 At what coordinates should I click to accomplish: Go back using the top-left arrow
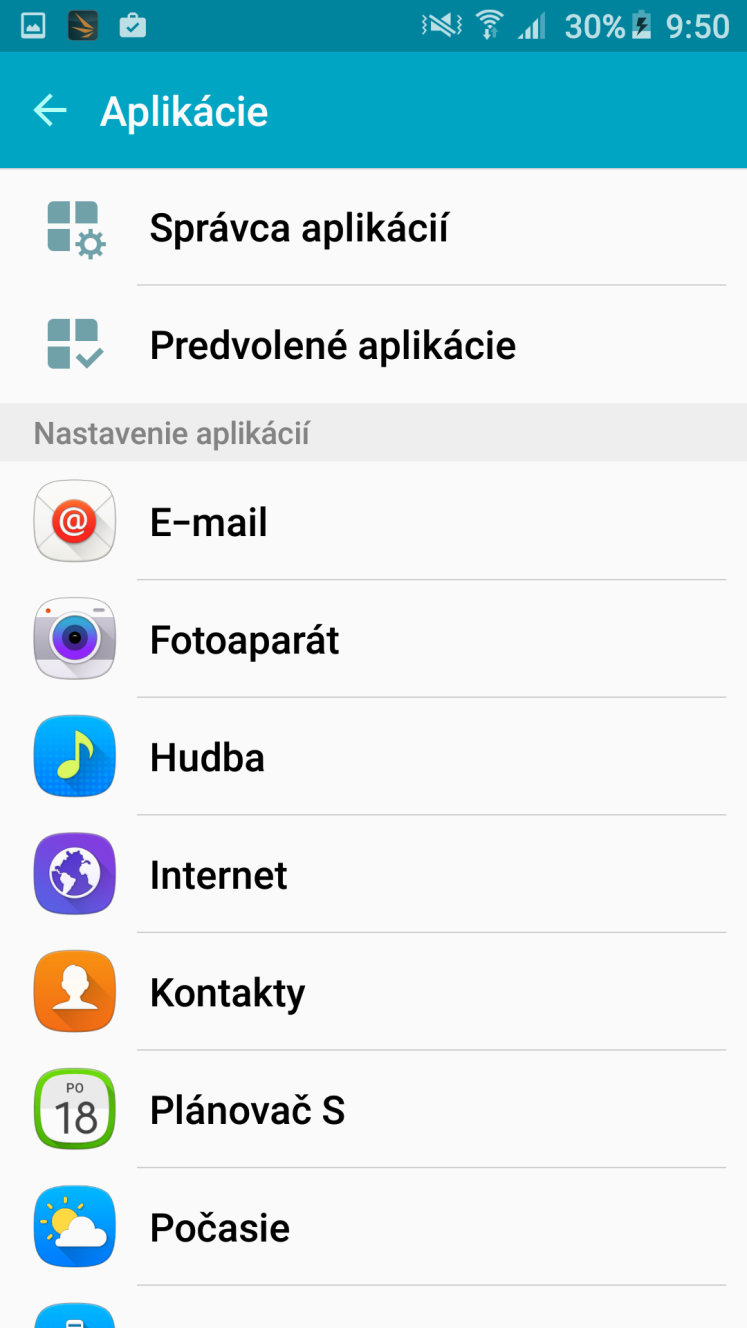(x=50, y=110)
